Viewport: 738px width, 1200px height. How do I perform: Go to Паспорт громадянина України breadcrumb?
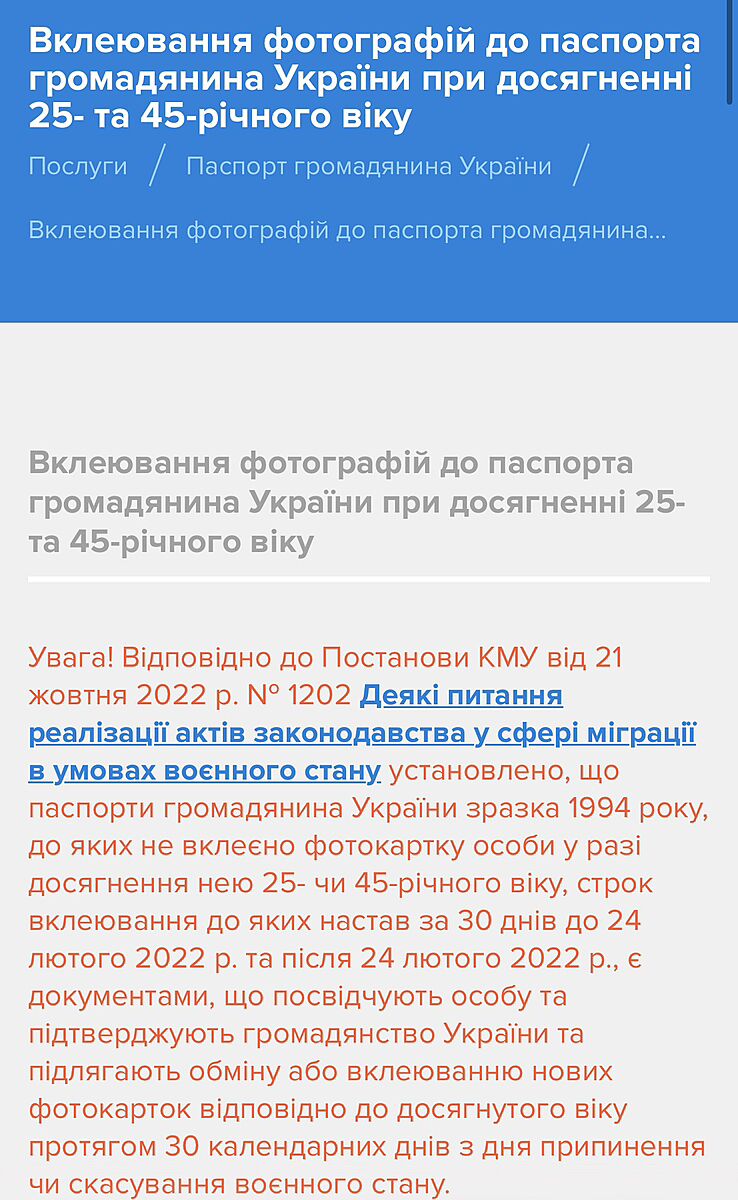(x=368, y=166)
